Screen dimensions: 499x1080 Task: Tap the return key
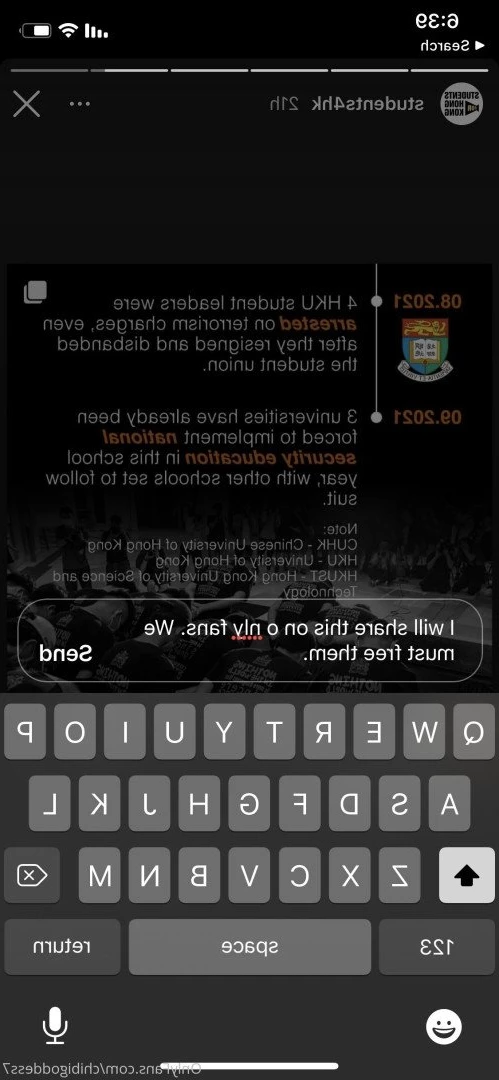pos(62,947)
